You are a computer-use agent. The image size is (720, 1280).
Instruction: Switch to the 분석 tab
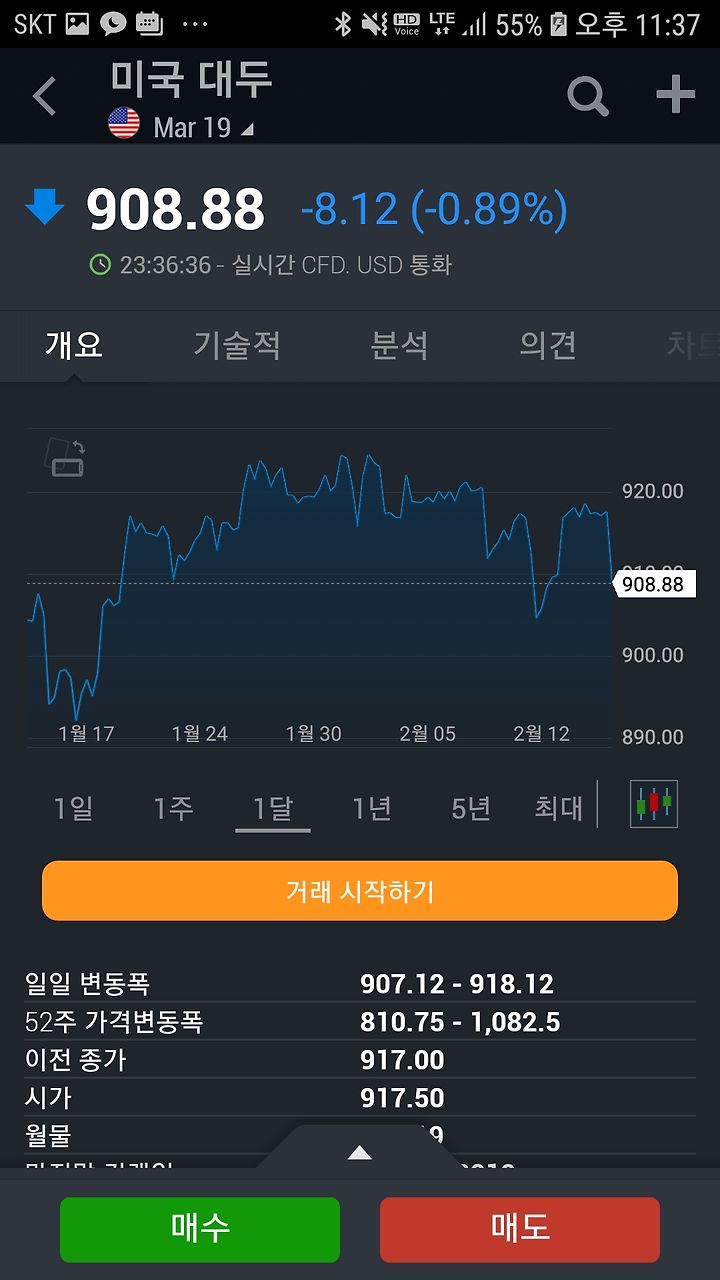click(399, 345)
